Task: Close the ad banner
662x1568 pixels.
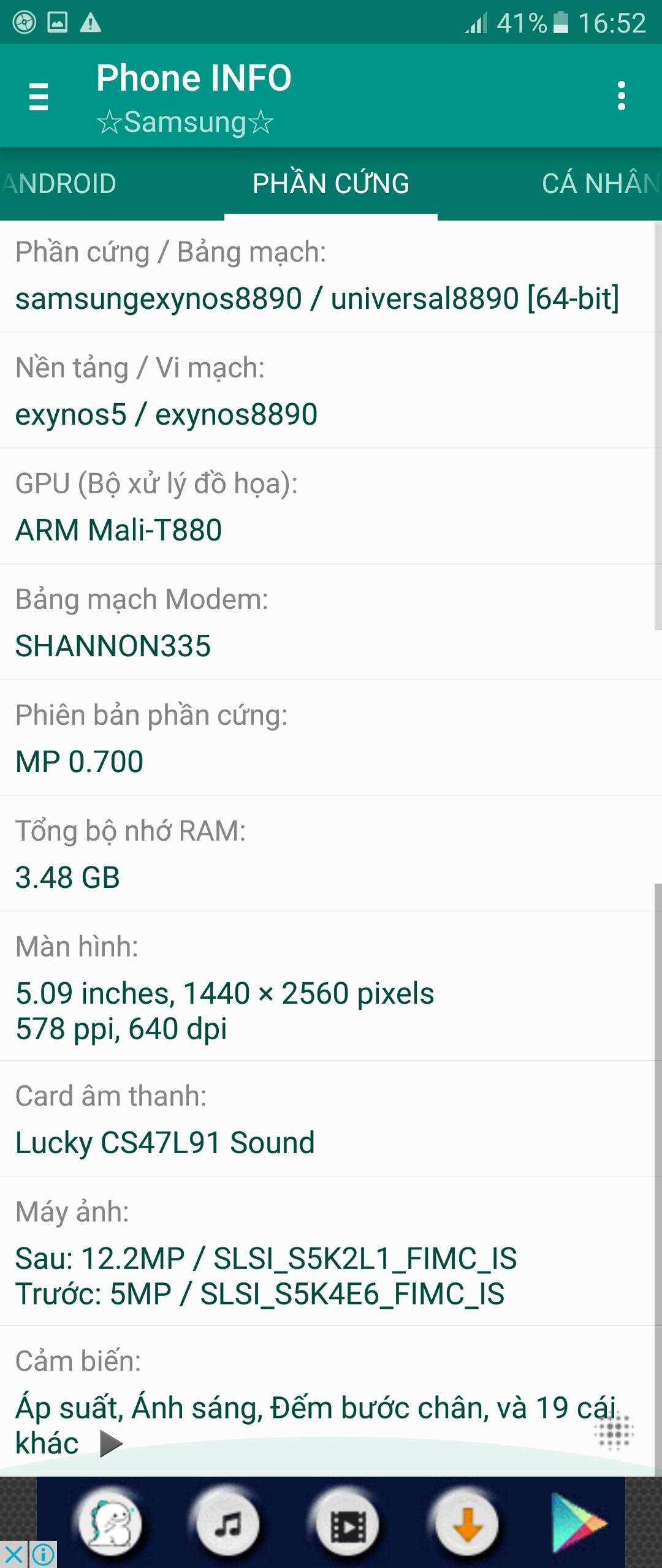Action: click(x=13, y=1555)
